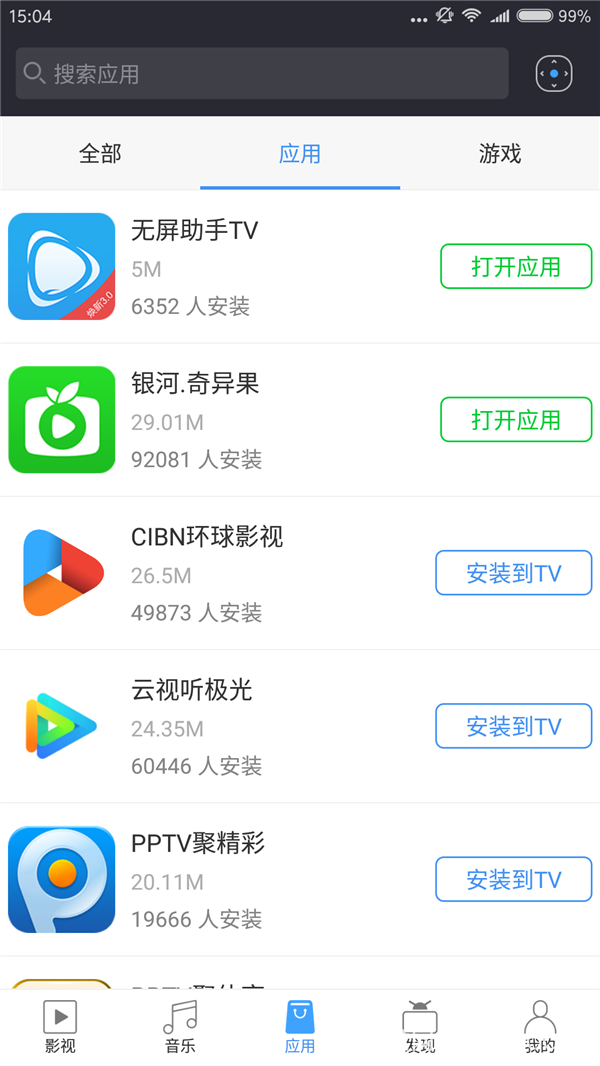This screenshot has height=1066, width=600.
Task: Switch to the 音乐 bottom tab
Action: point(180,1027)
